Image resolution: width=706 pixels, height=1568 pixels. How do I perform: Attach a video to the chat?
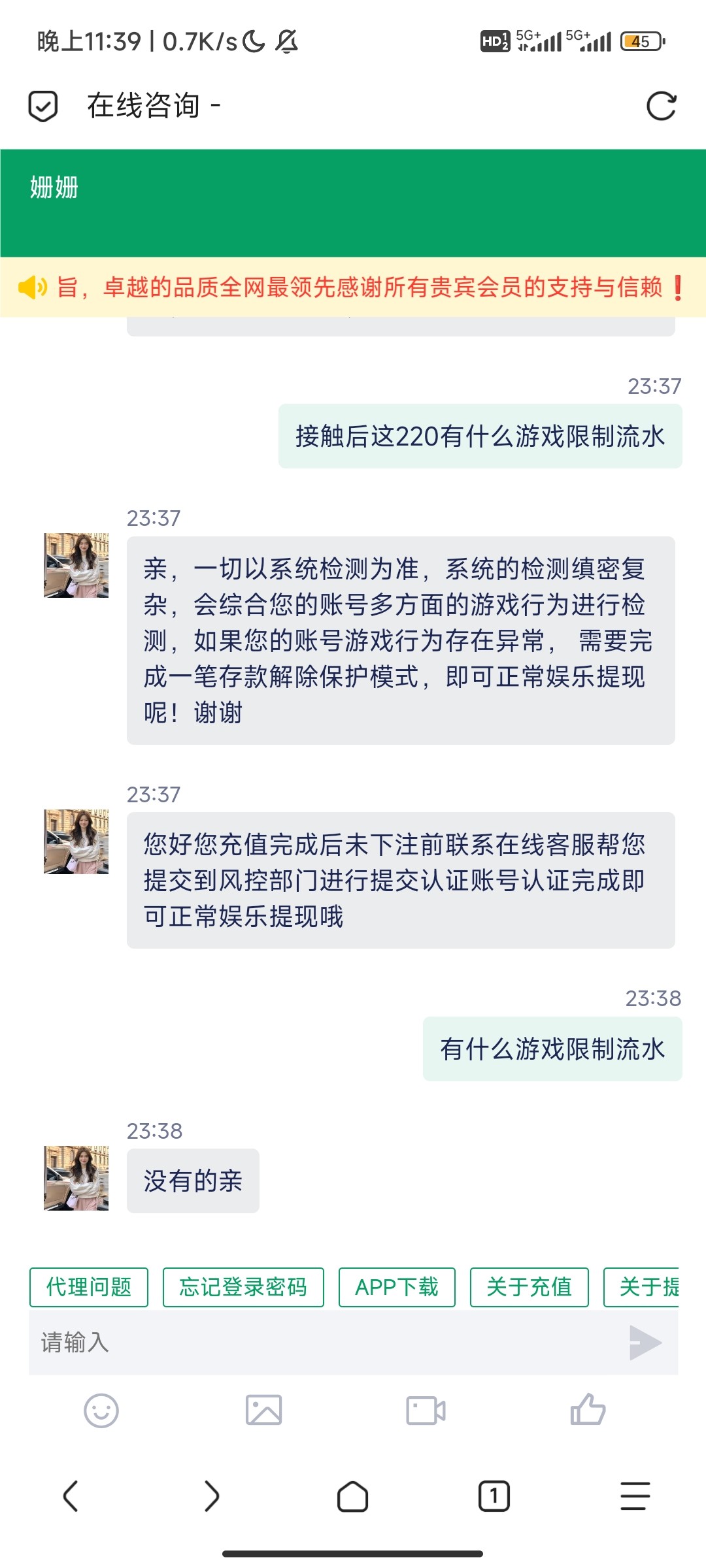[426, 1411]
